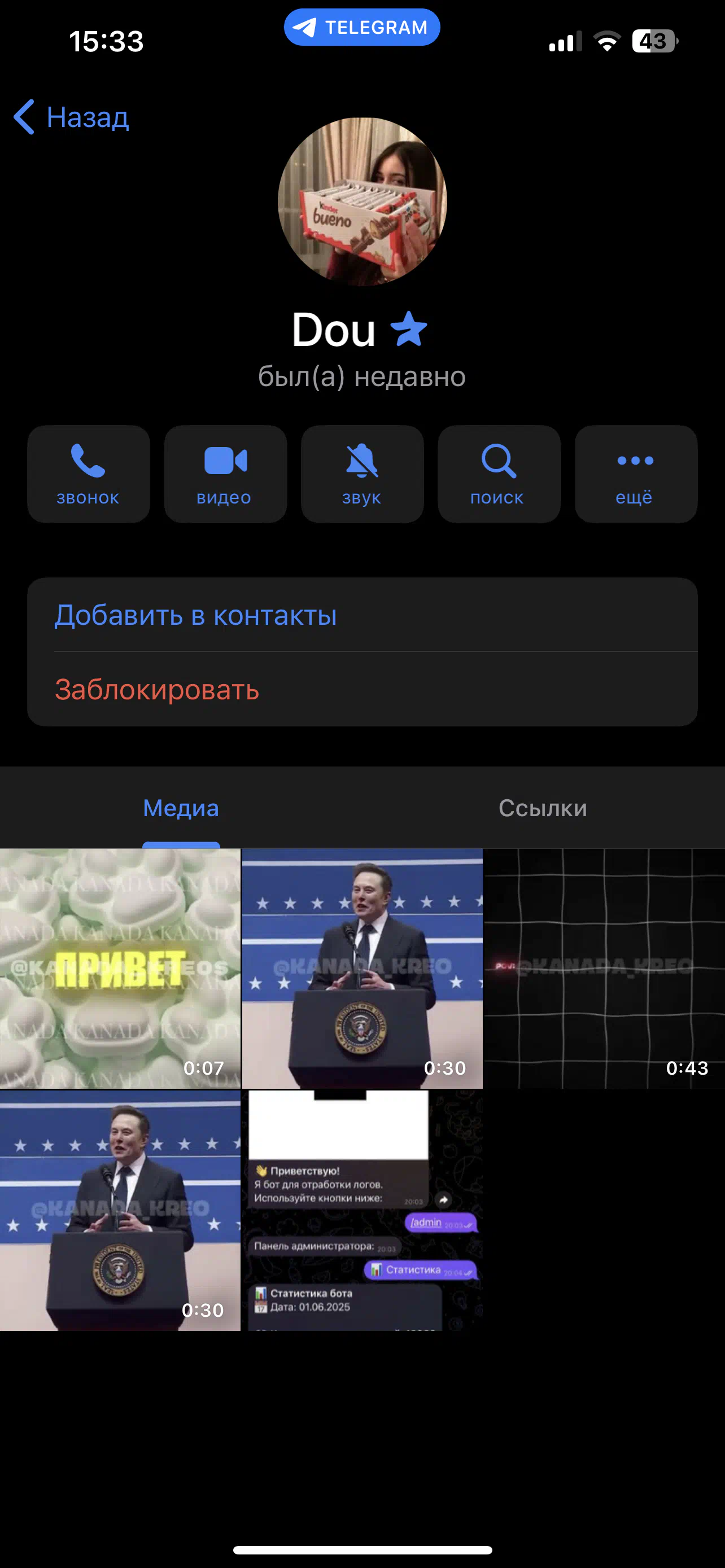
Task: Switch to the Ссылки tab
Action: [543, 808]
